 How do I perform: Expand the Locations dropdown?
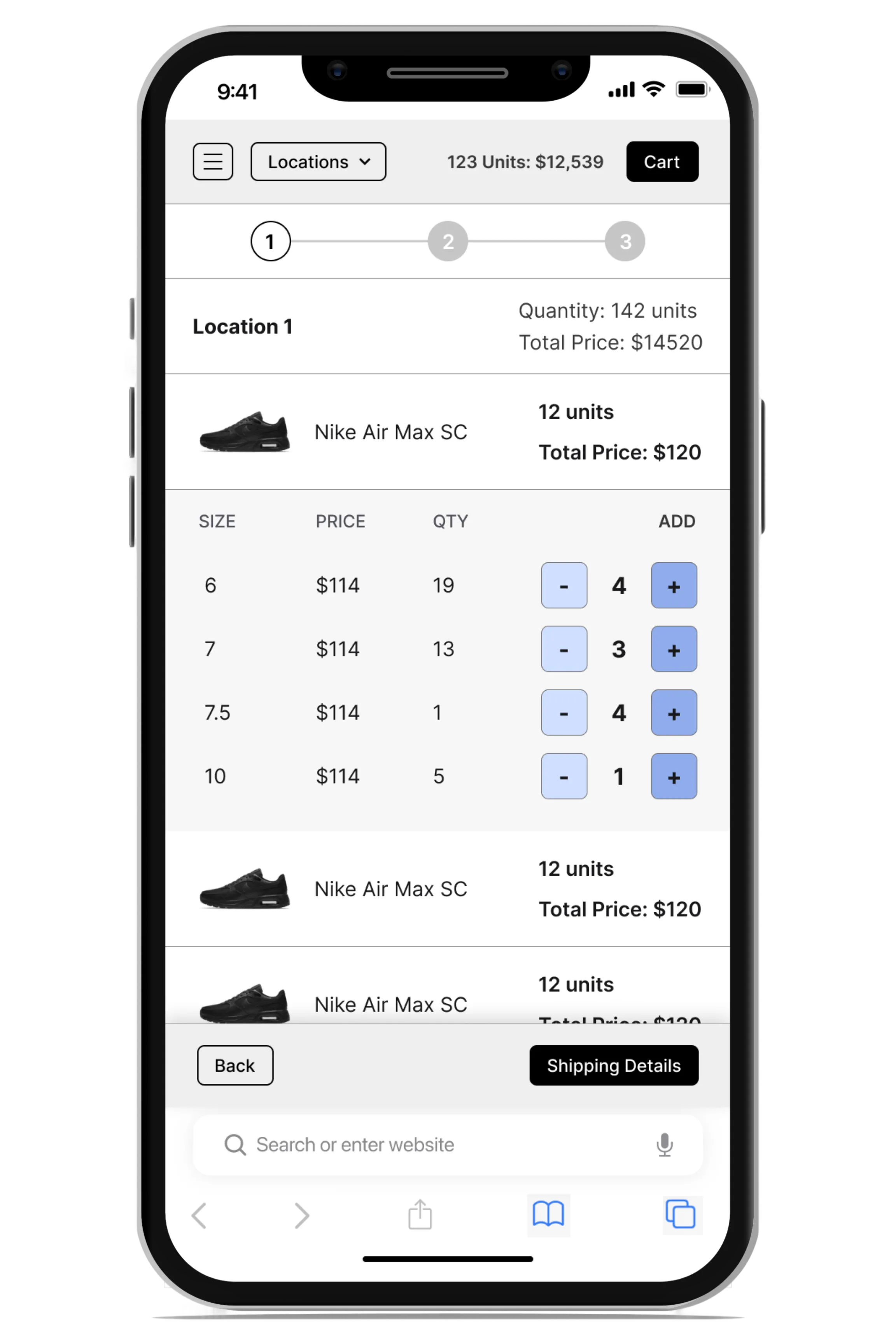click(318, 162)
